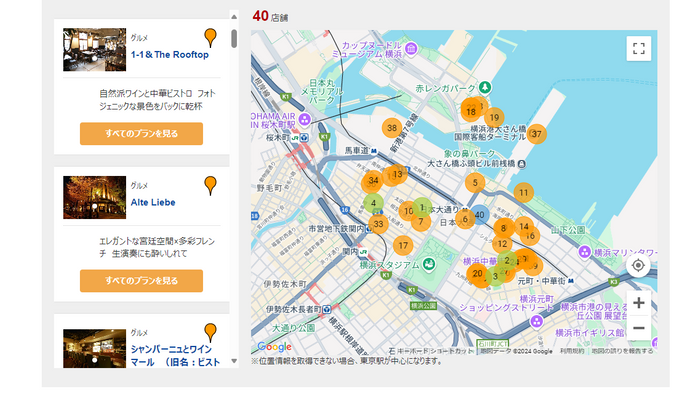Image resolution: width=700 pixels, height=404 pixels.
Task: Open the 1-1 & The Rooftop restaurant link
Action: coord(170,54)
